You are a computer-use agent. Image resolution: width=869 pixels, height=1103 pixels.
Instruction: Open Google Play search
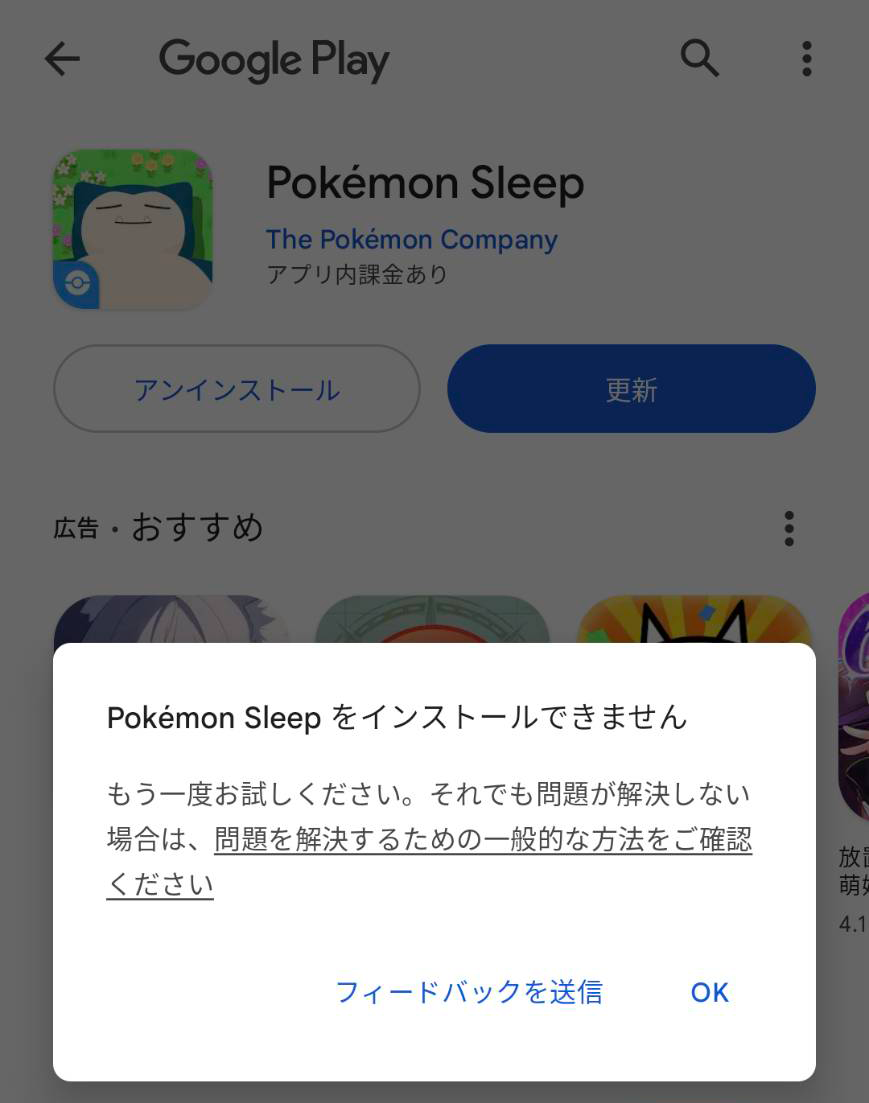(x=699, y=59)
